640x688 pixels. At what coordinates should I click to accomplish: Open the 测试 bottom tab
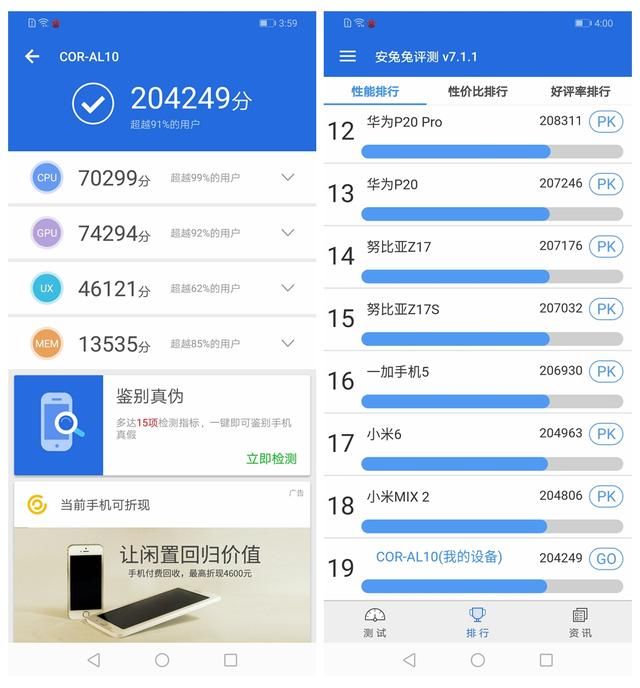[x=375, y=622]
